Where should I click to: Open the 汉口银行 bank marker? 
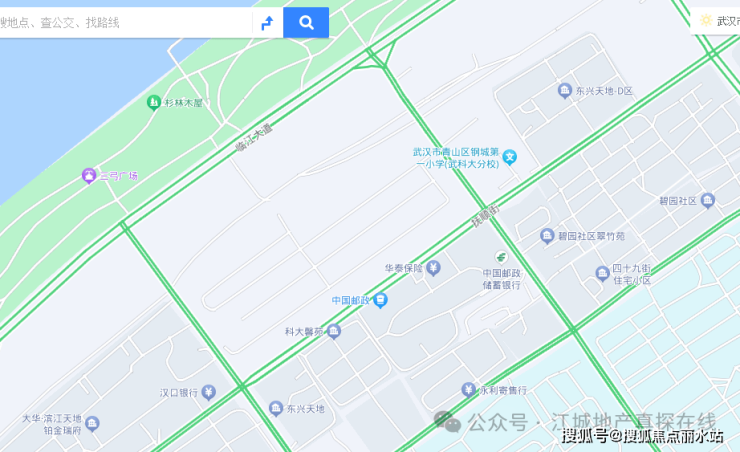(x=208, y=392)
